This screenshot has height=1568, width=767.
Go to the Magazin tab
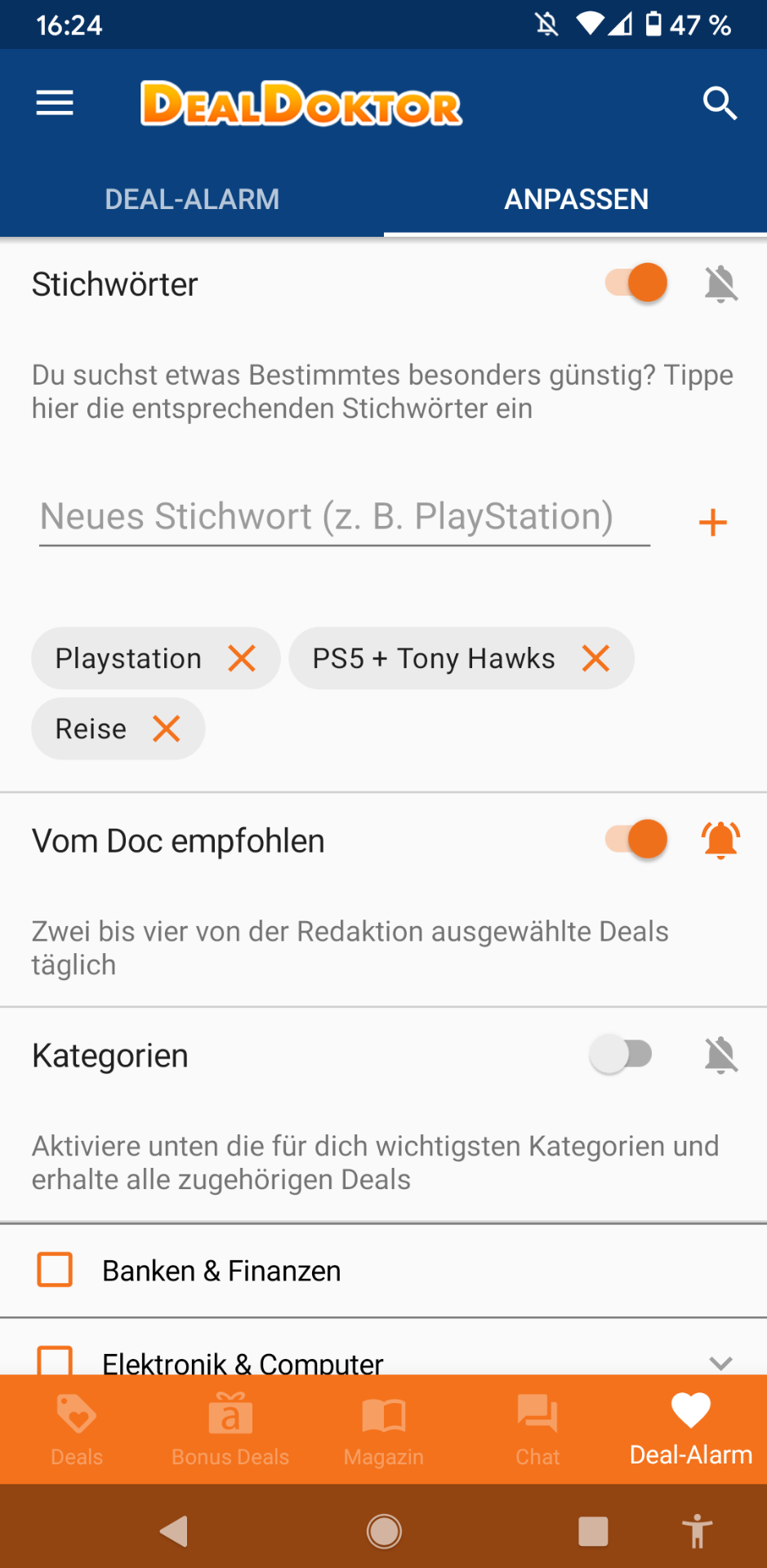384,1429
